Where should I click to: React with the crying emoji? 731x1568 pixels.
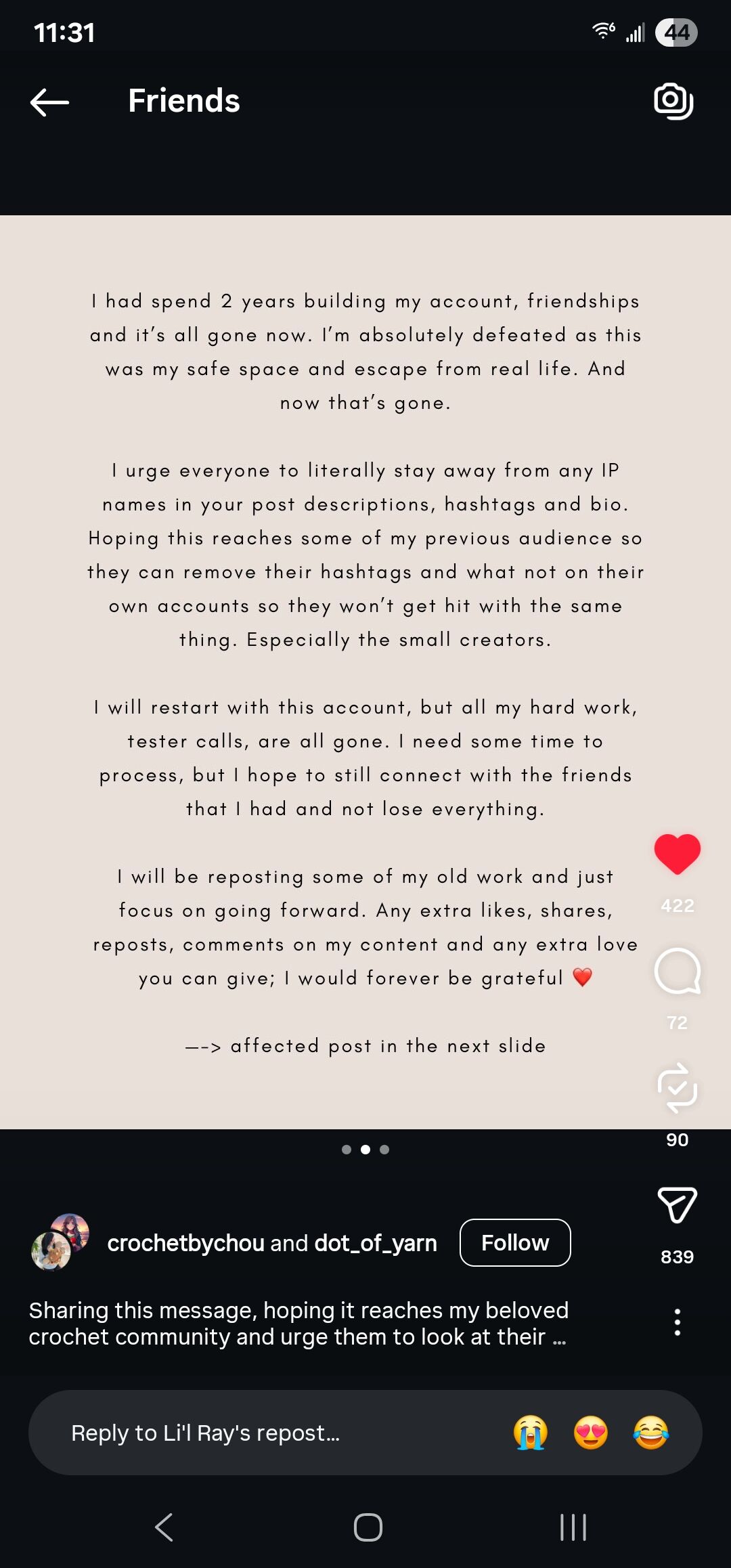point(531,1433)
